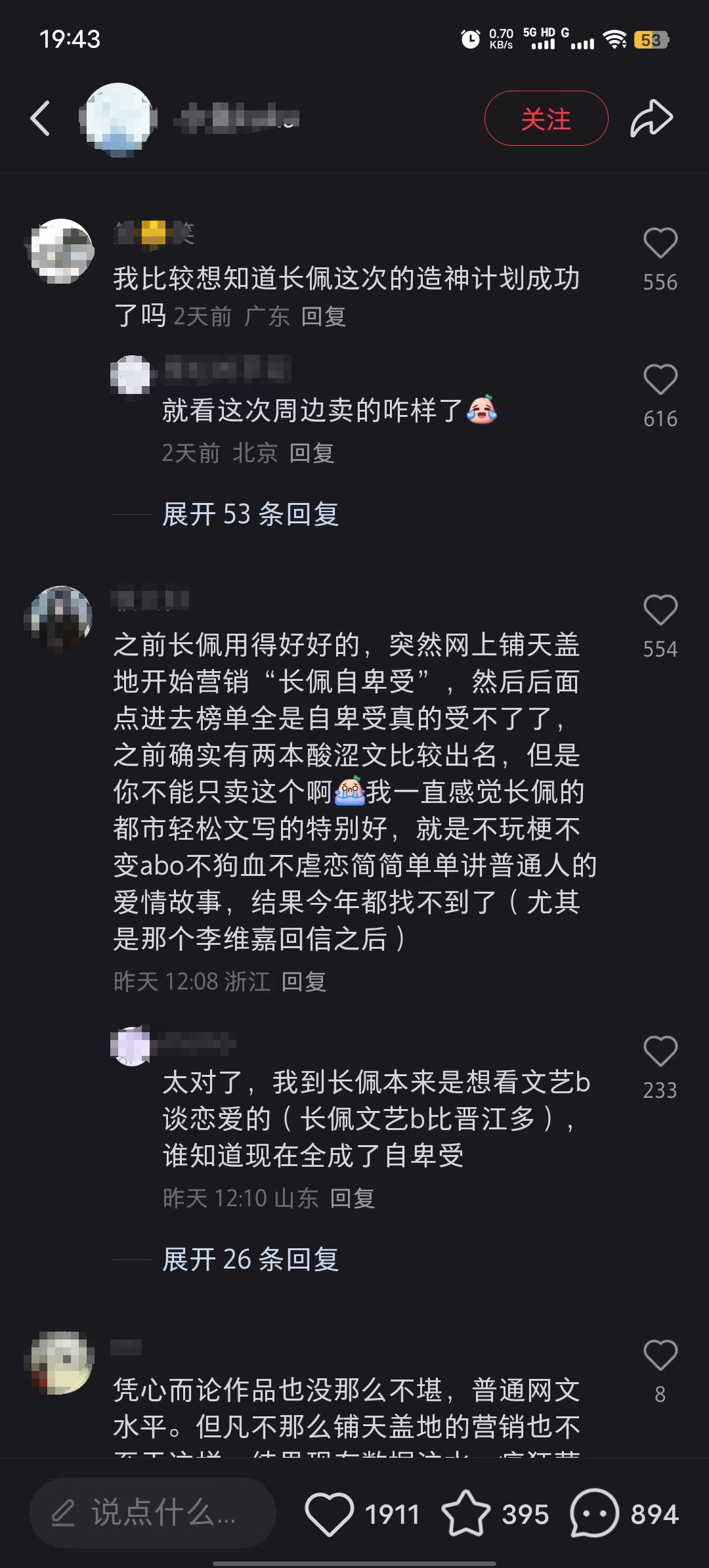Reply to the 山东 comment posted 12:10
709x1568 pixels.
coord(352,1198)
